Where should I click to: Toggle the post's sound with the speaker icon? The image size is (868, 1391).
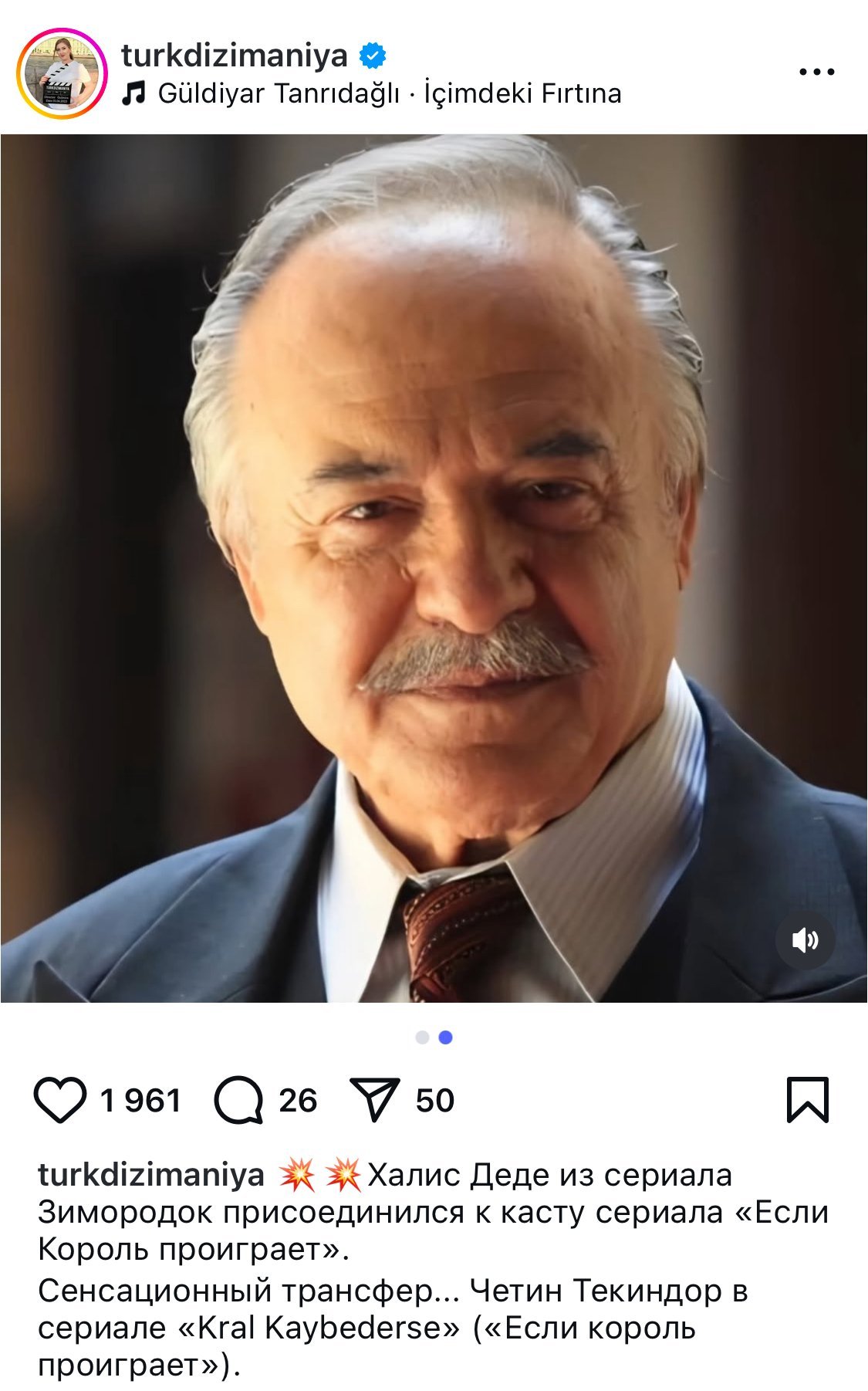[x=805, y=940]
